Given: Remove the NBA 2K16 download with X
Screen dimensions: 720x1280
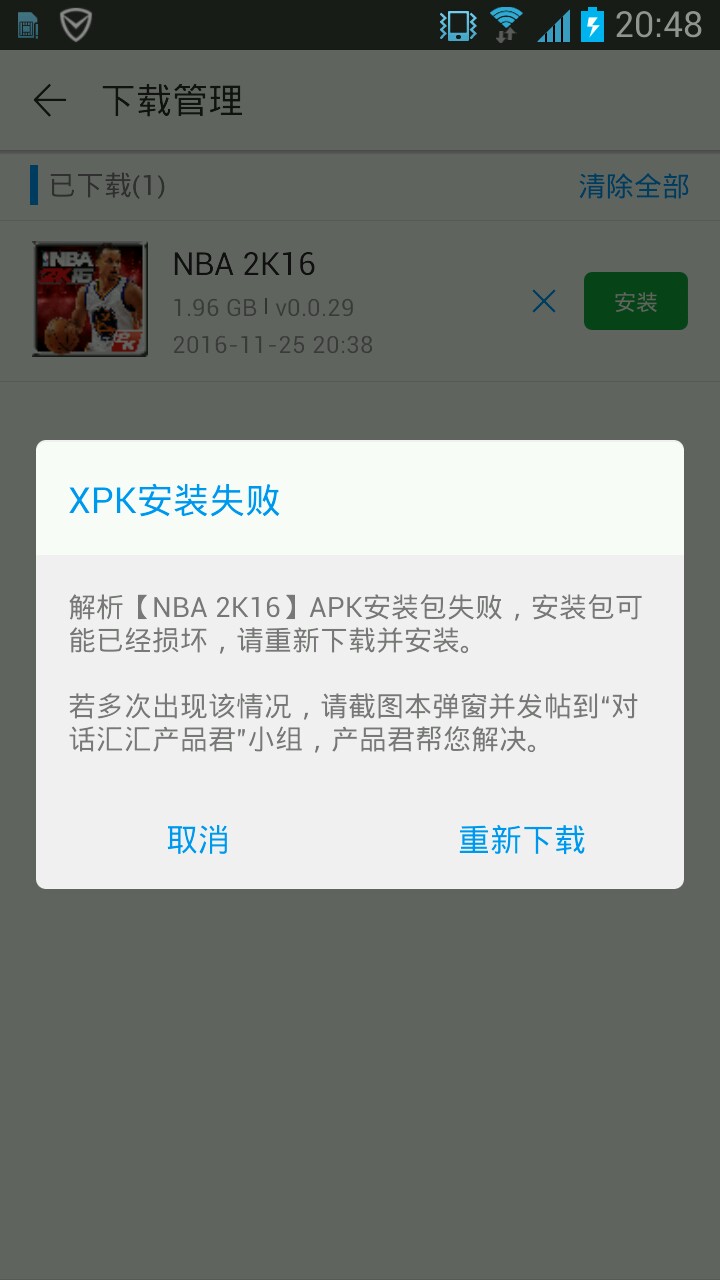Looking at the screenshot, I should (544, 301).
